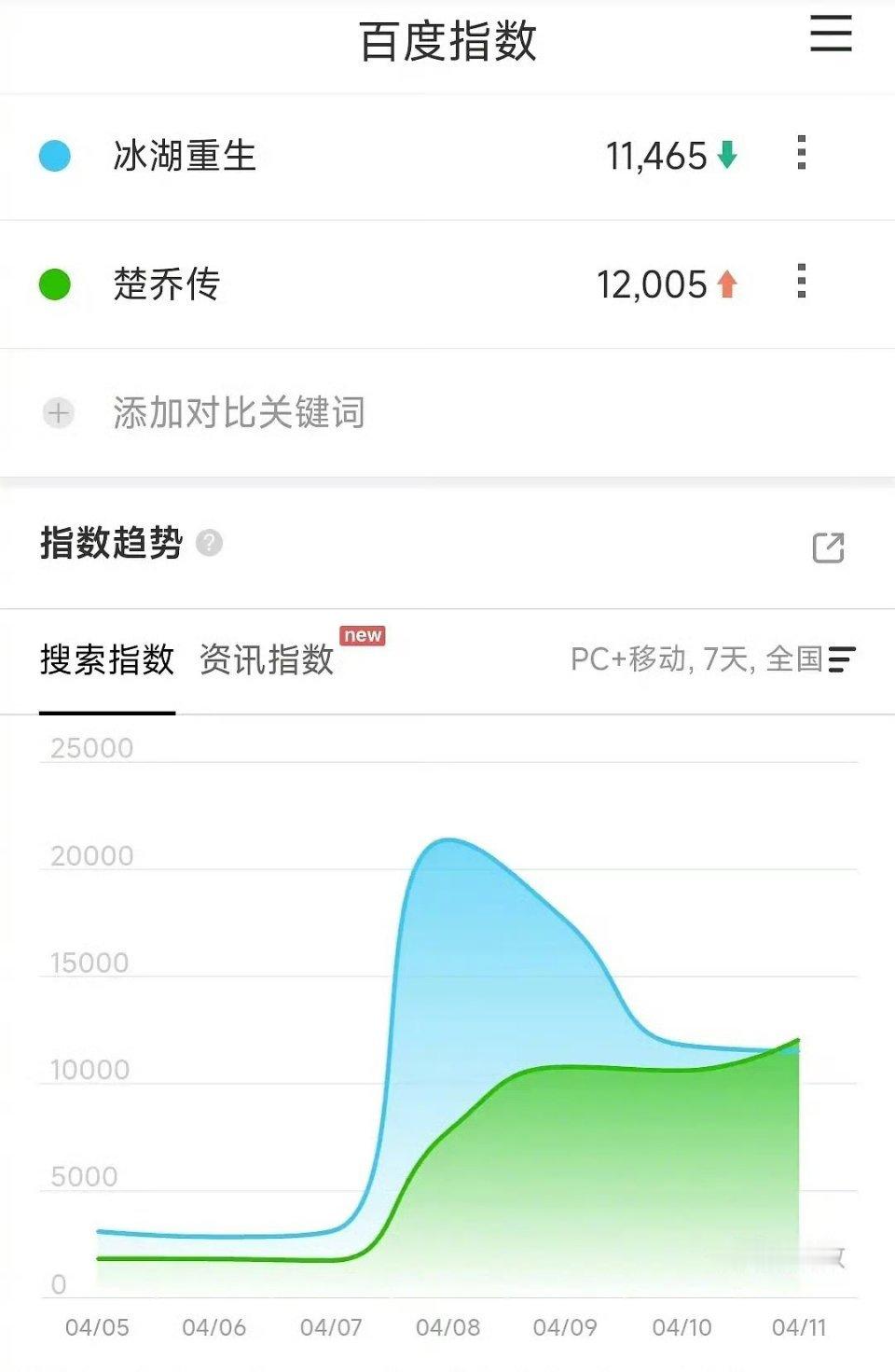The width and height of the screenshot is (895, 1372).
Task: Click the orange upward arrow beside 12,005
Action: coord(726,285)
